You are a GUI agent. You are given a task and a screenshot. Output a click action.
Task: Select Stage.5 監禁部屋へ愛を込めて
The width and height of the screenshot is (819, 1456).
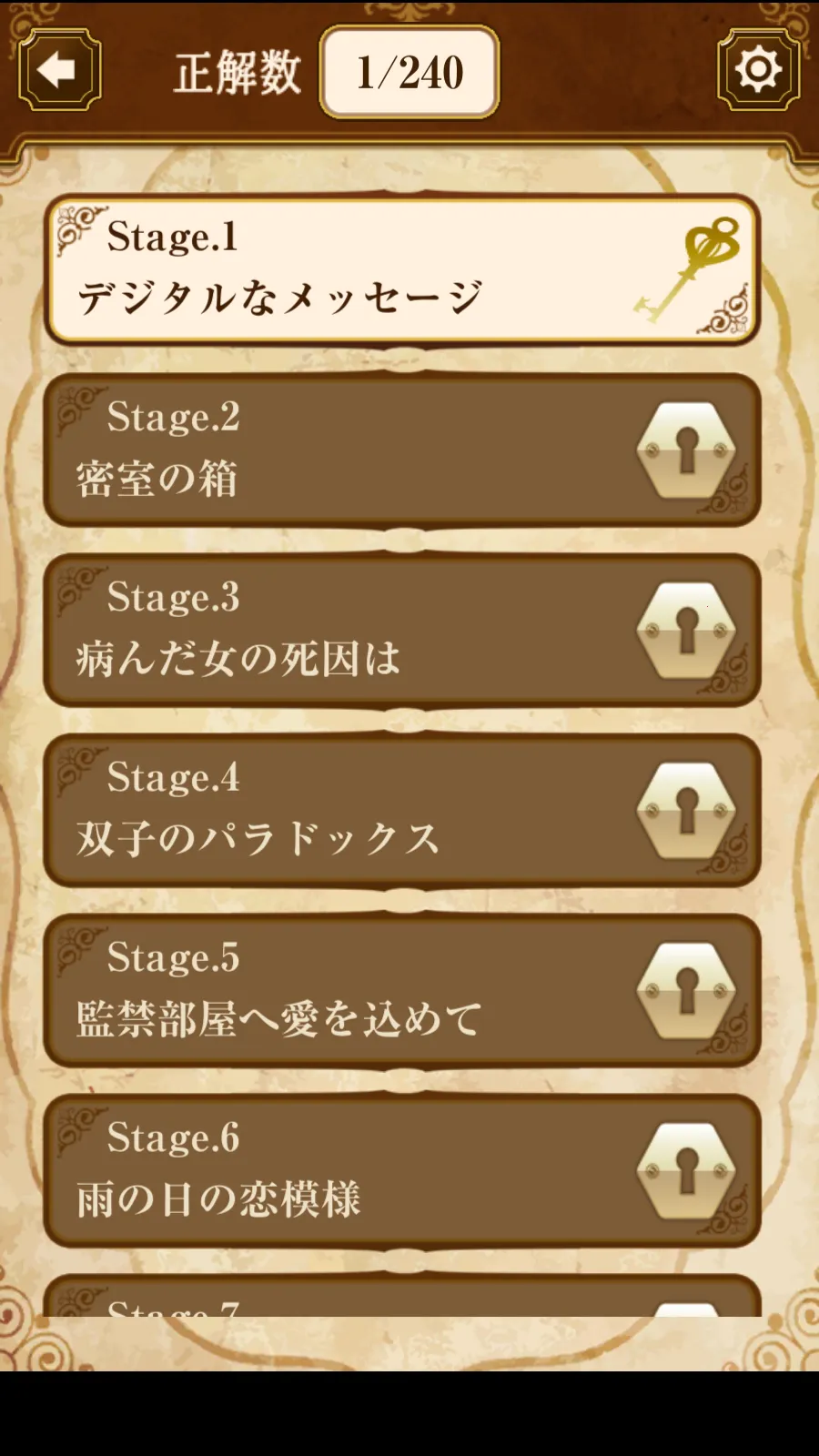click(x=402, y=990)
